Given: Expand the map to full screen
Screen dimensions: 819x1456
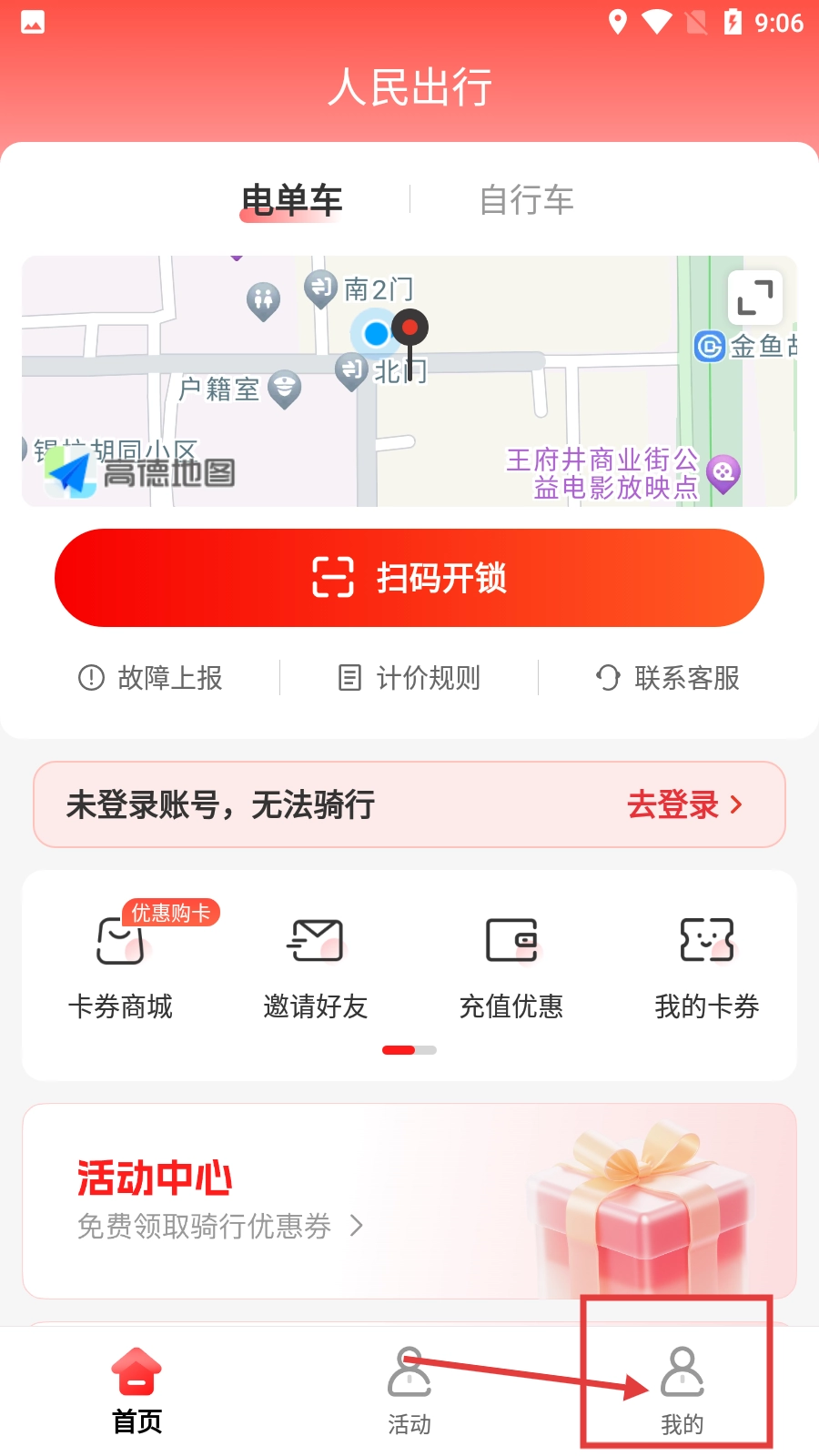Looking at the screenshot, I should tap(754, 298).
